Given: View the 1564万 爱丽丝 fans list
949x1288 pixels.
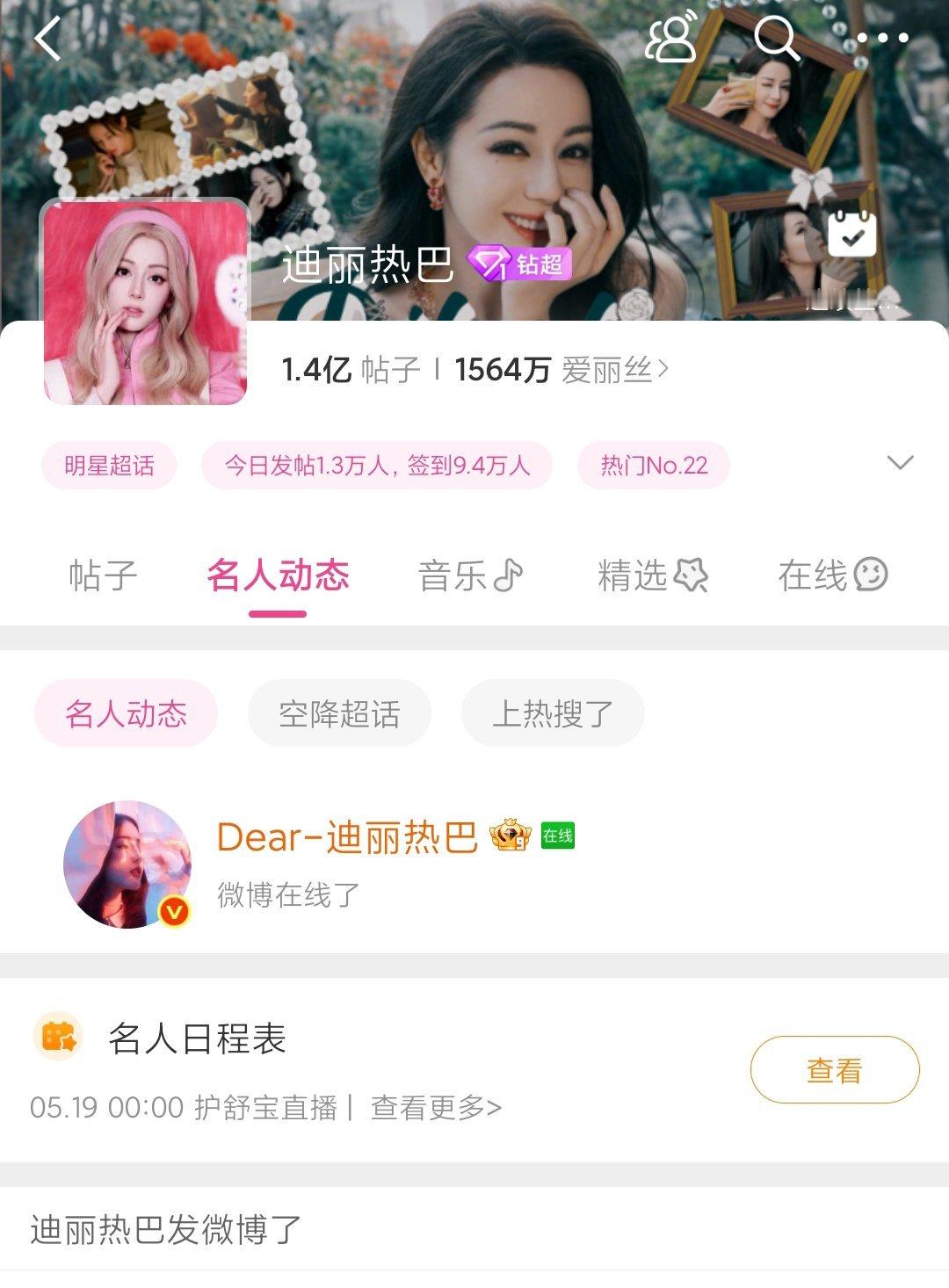Looking at the screenshot, I should click(562, 370).
